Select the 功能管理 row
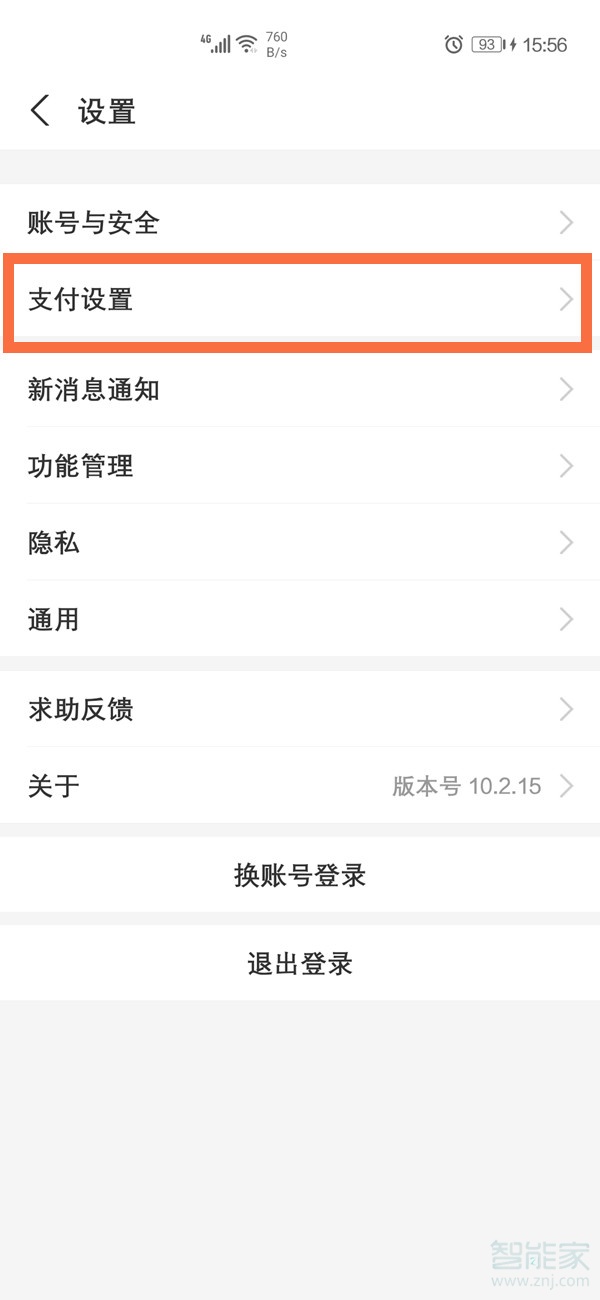 tap(300, 466)
